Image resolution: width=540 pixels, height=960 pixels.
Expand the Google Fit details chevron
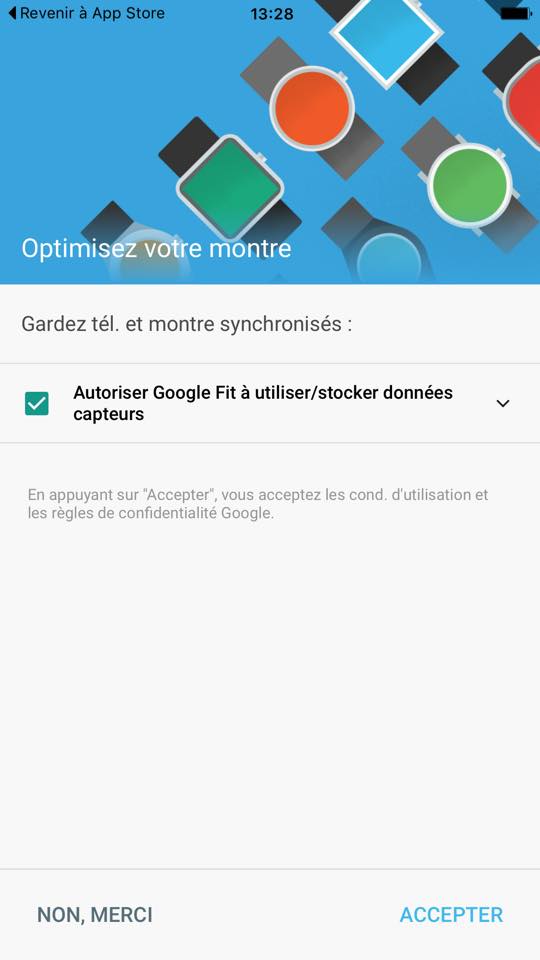click(503, 403)
